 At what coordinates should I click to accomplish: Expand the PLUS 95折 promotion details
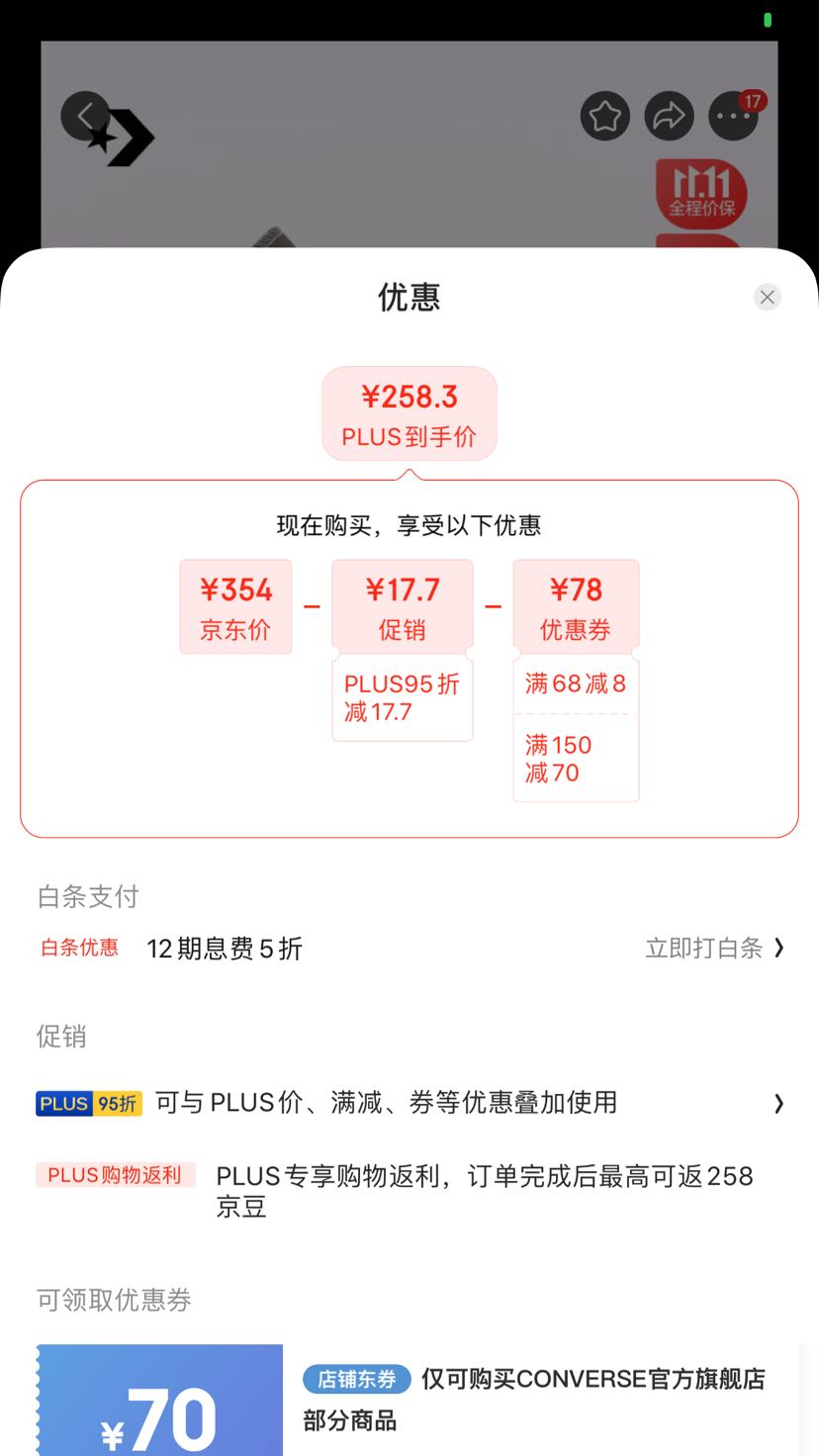coord(409,1103)
